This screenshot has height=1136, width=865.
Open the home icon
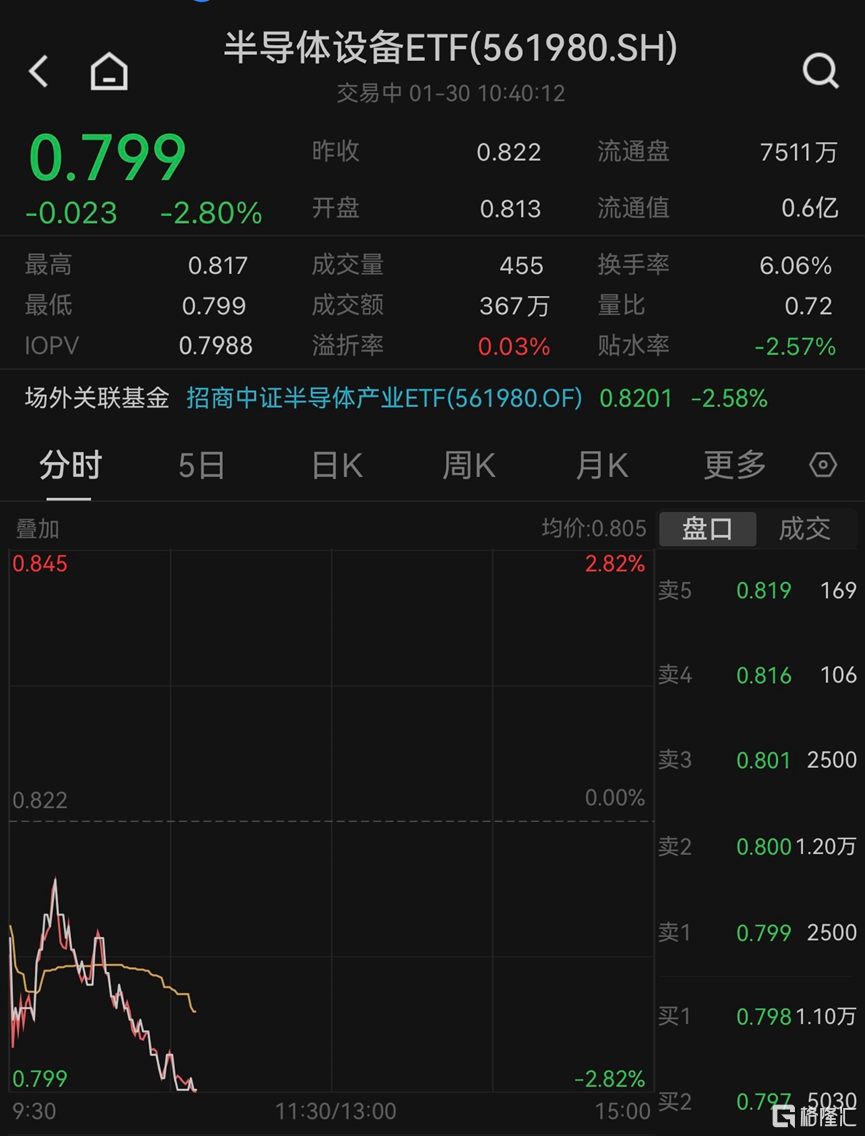[109, 71]
